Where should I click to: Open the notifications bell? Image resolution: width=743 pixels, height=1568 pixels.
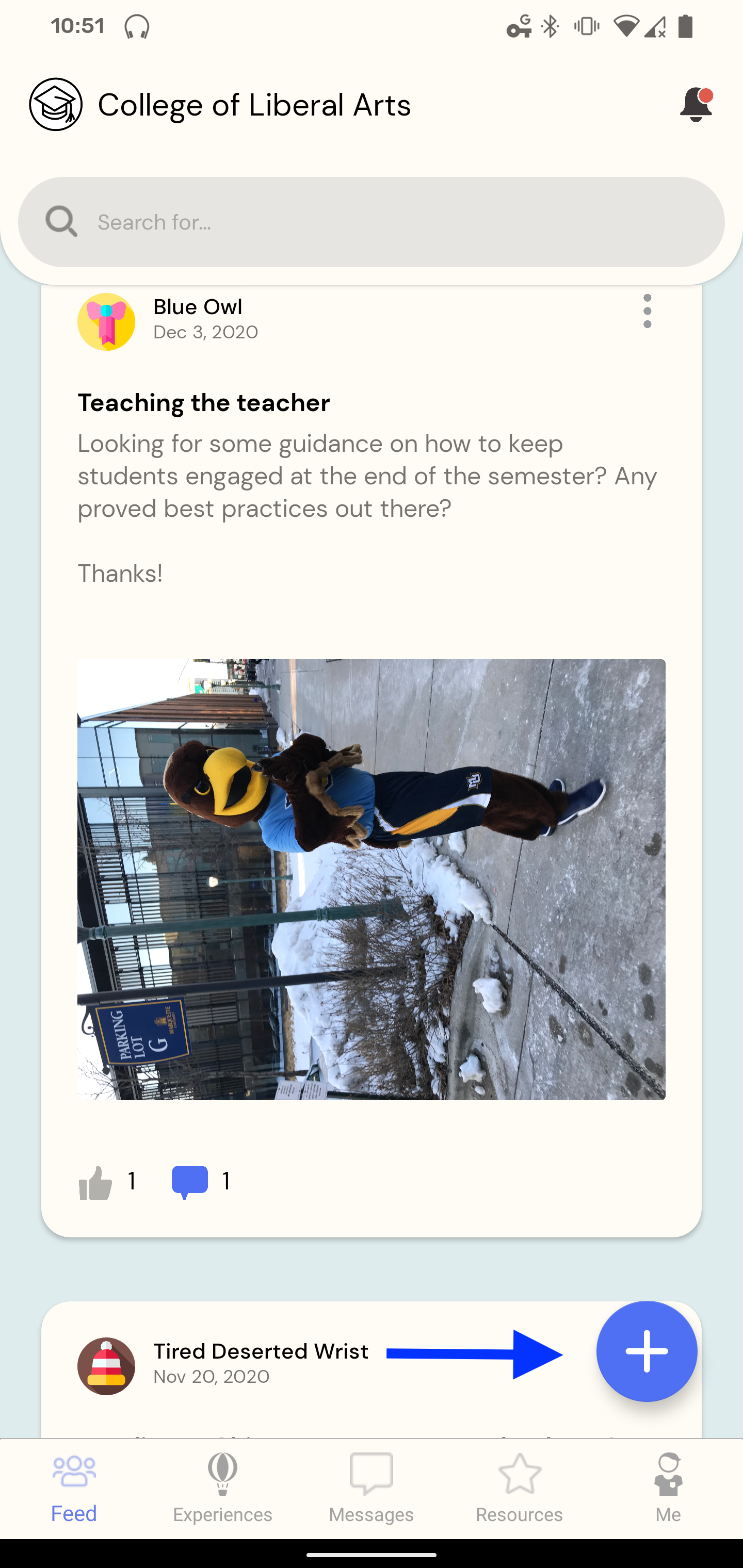pyautogui.click(x=696, y=105)
